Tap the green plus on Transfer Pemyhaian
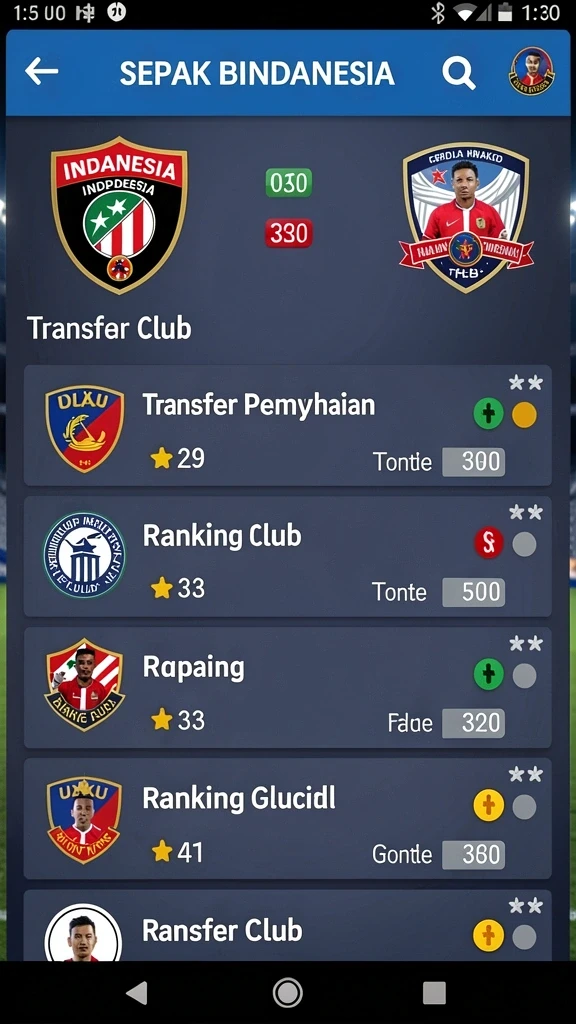Screen dimensions: 576x1024 pos(488,414)
